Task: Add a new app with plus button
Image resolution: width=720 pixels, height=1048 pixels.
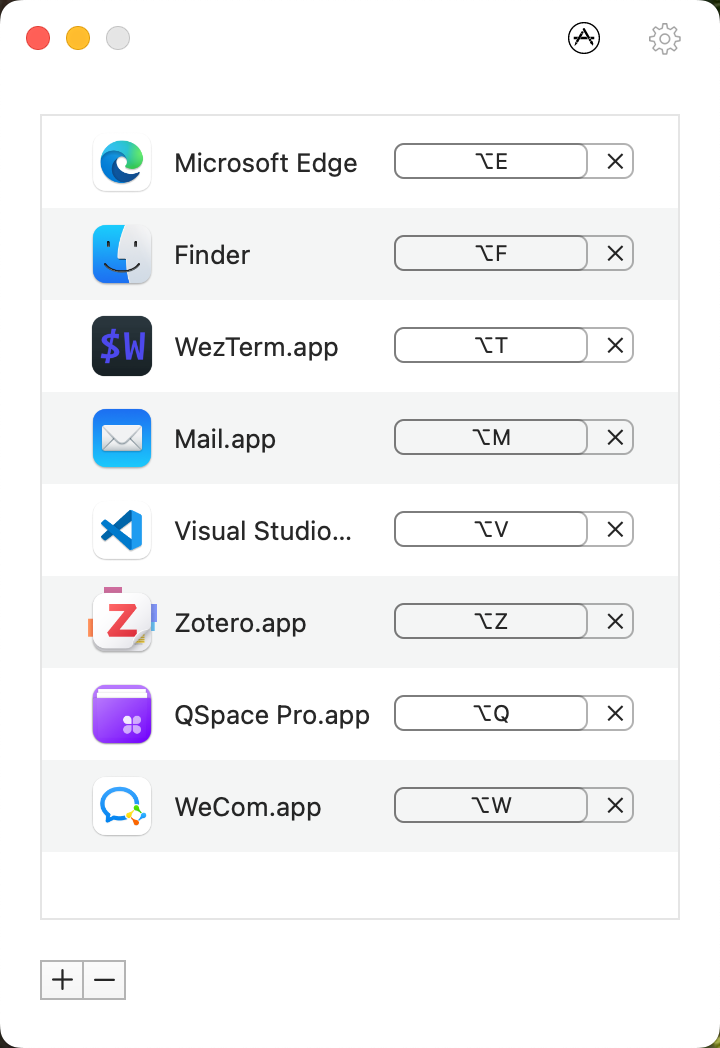Action: (62, 980)
